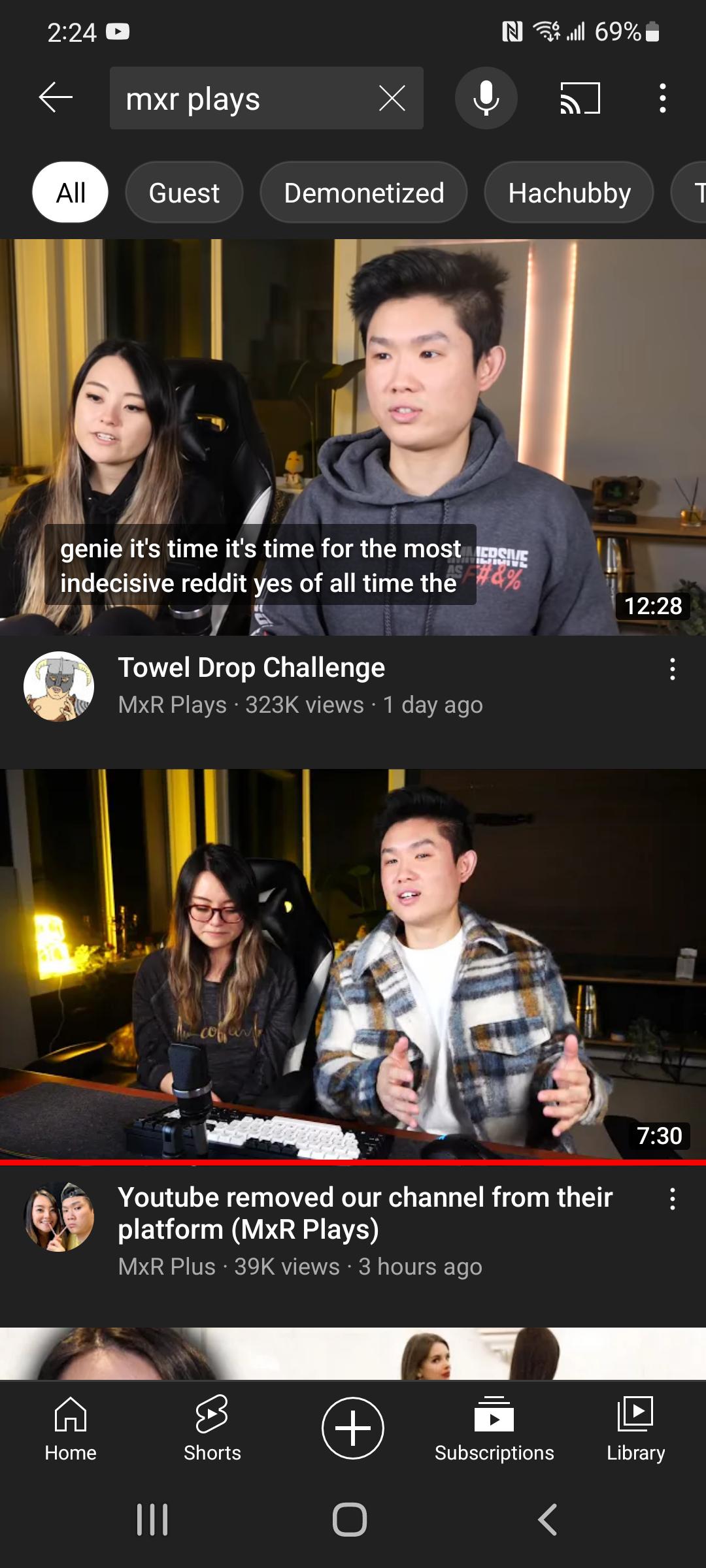The height and width of the screenshot is (1568, 706).
Task: Create new content with plus button
Action: tap(353, 1428)
